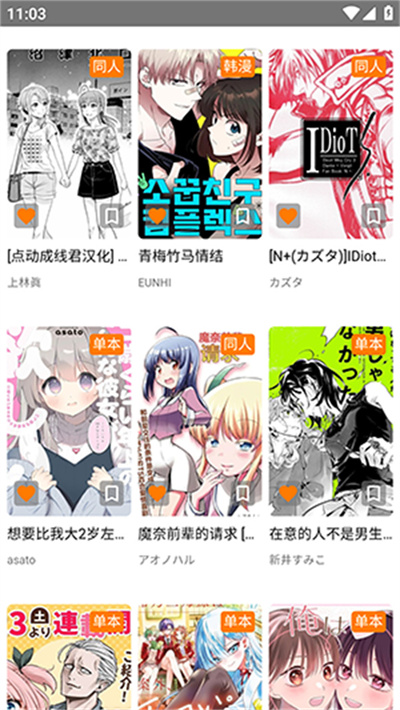Like the comic by asato
This screenshot has width=400, height=710.
click(26, 493)
